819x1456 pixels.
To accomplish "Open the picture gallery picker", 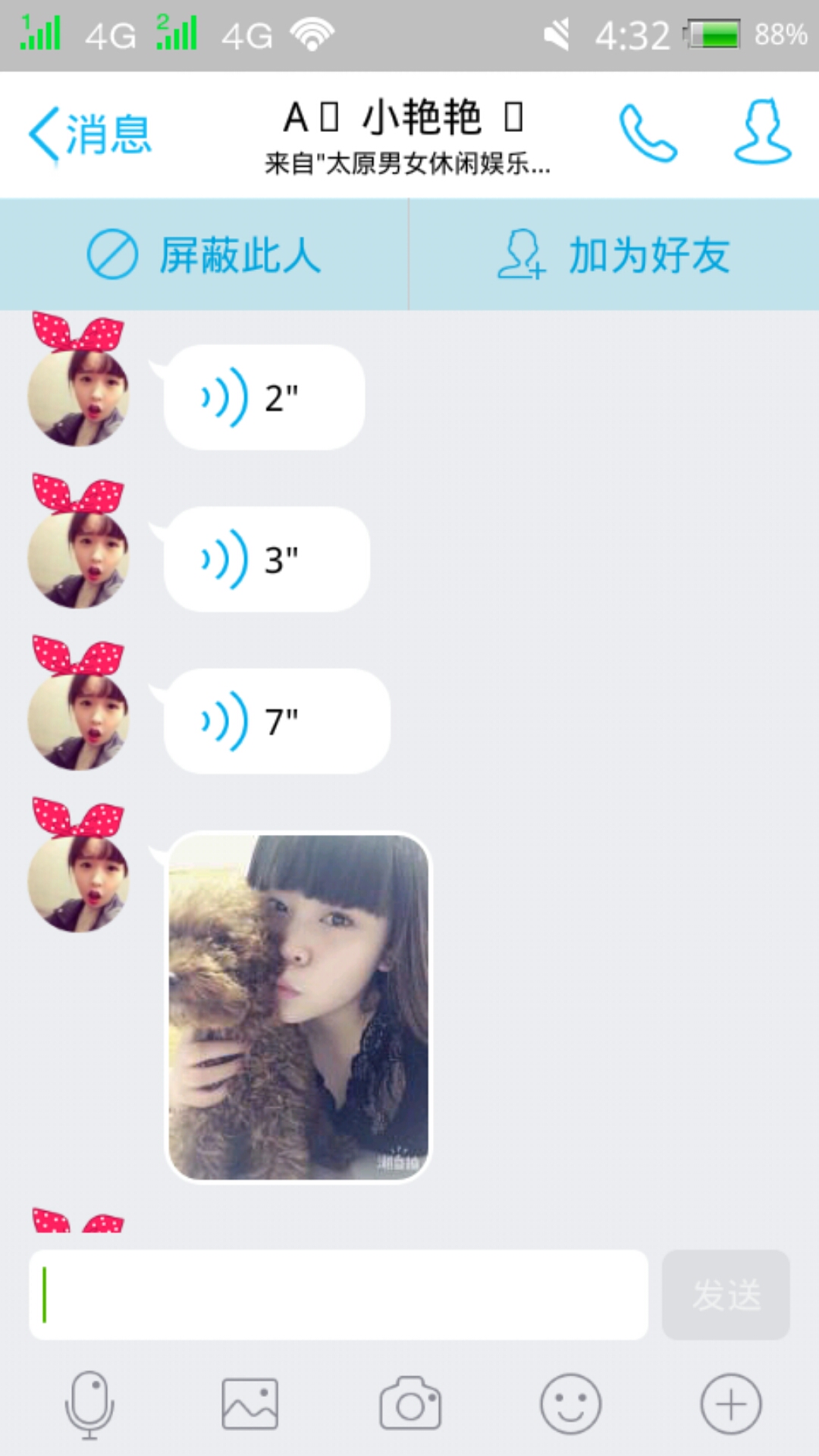I will tap(249, 1404).
